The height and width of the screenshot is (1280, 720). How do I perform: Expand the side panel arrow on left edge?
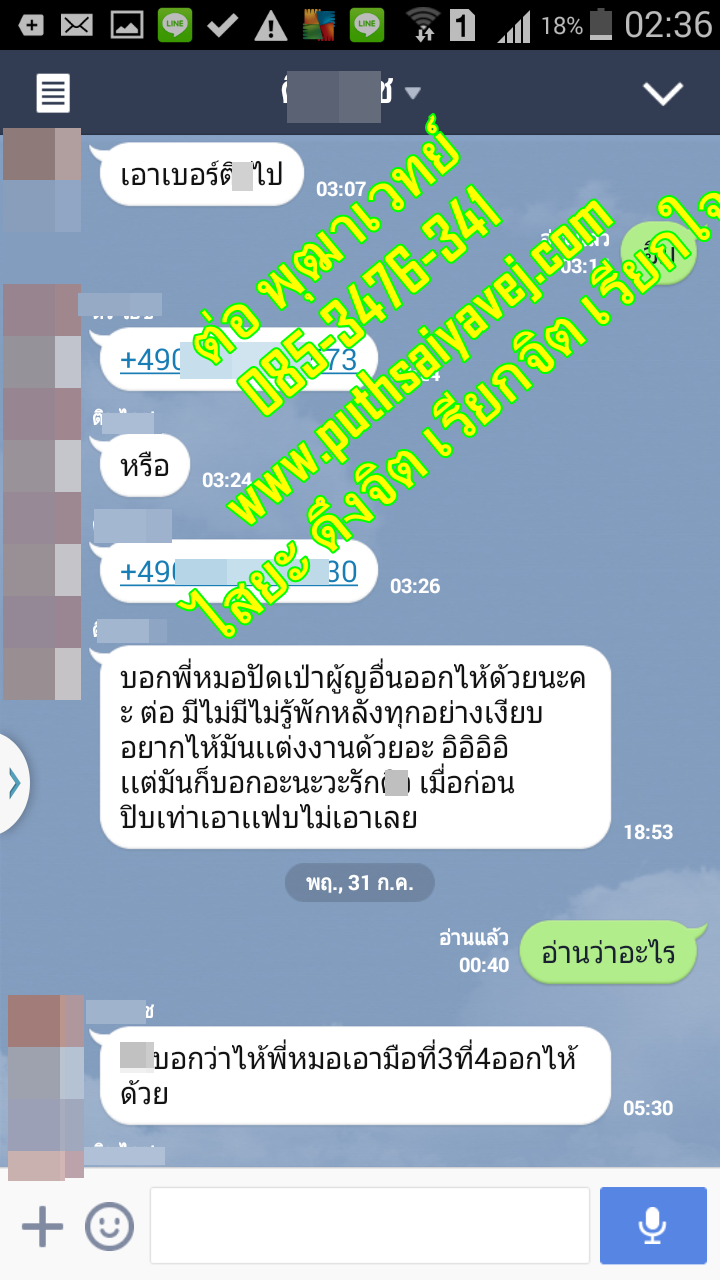coord(14,784)
